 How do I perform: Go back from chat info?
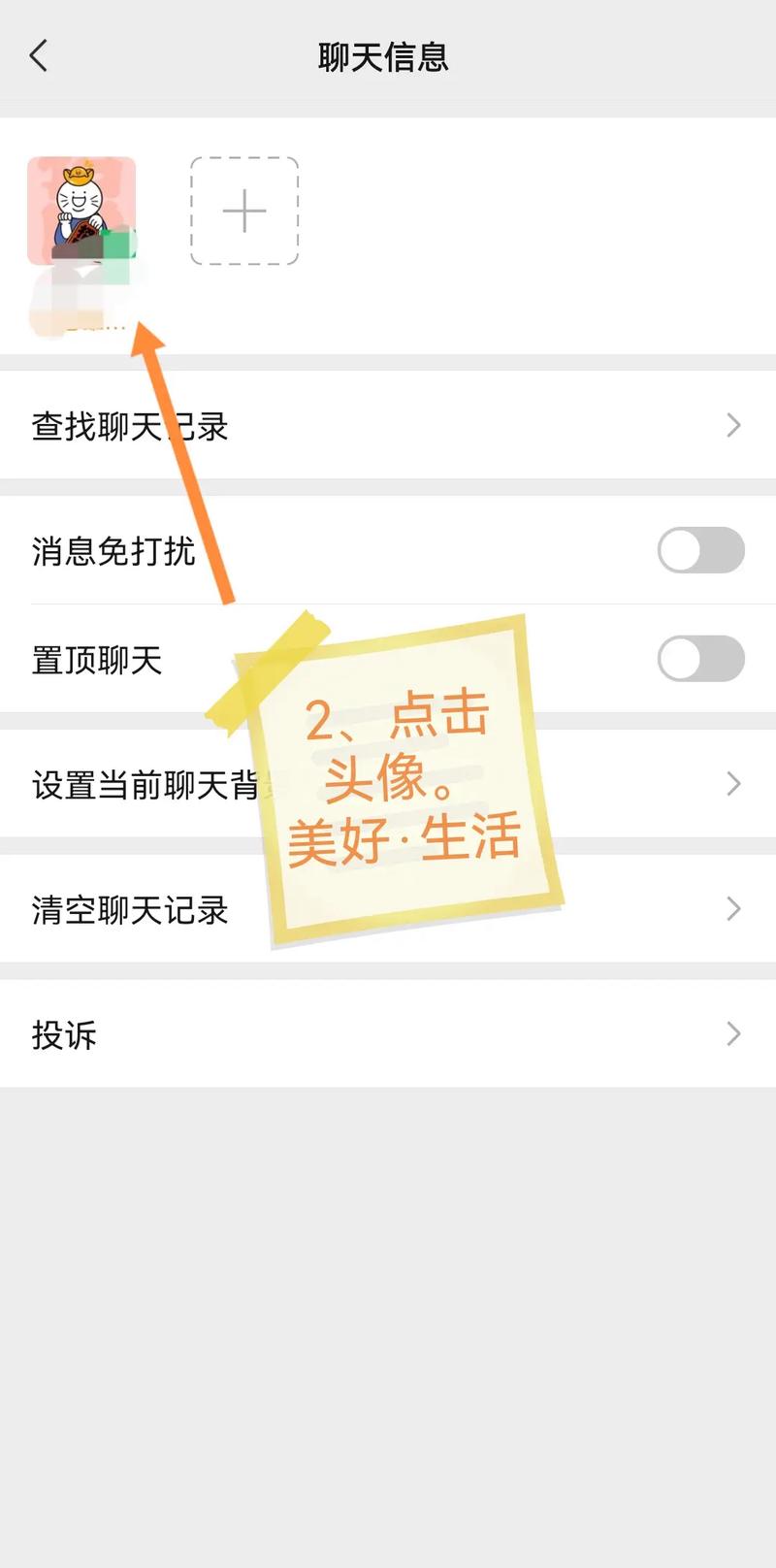[39, 56]
